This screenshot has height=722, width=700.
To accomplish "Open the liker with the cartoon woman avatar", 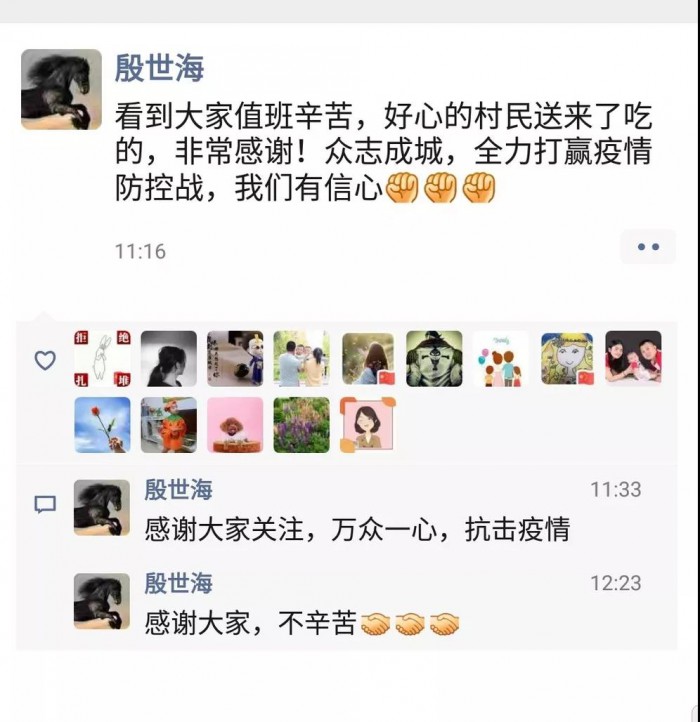I will pos(367,424).
